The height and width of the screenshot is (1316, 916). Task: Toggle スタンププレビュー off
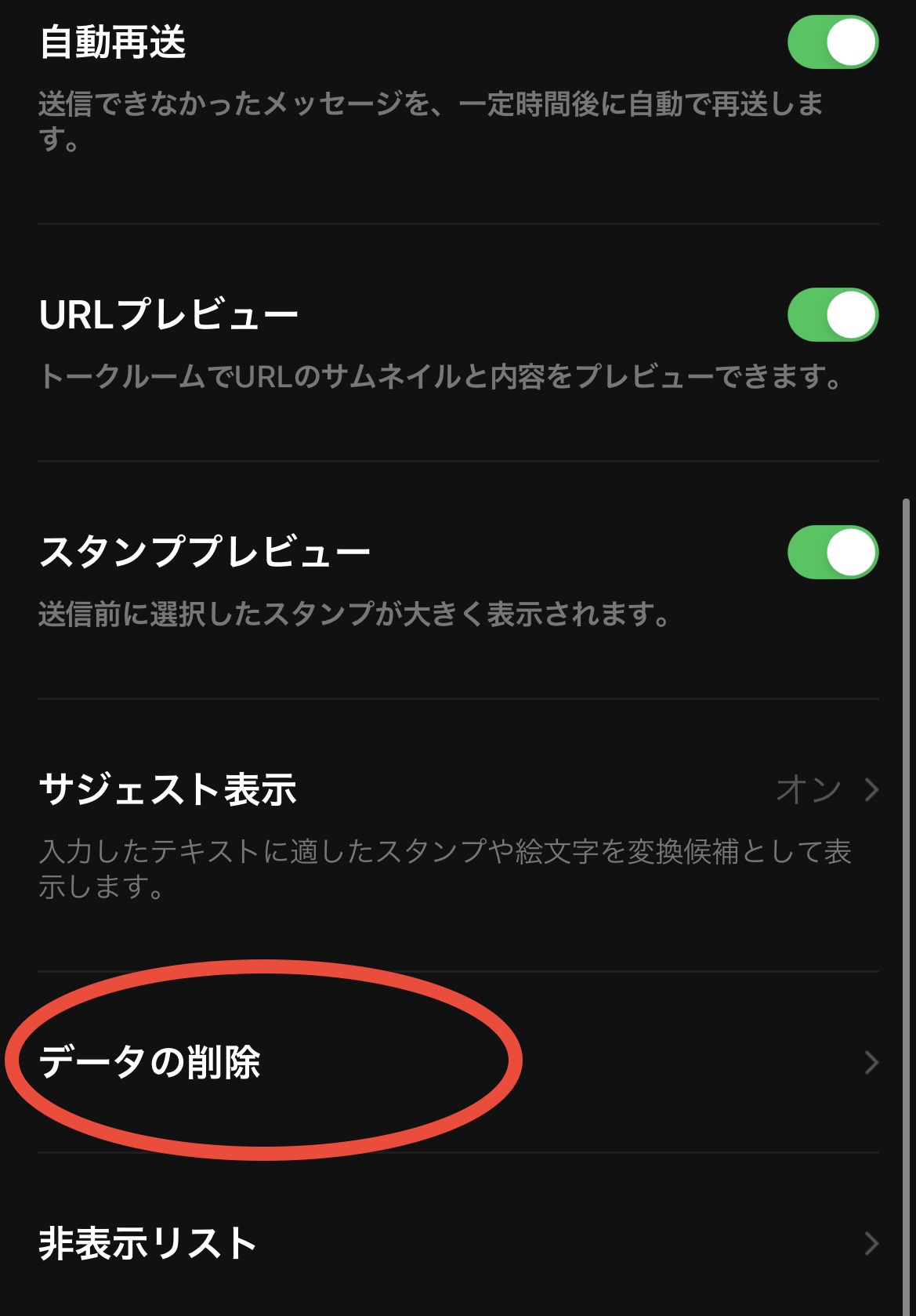[x=832, y=553]
